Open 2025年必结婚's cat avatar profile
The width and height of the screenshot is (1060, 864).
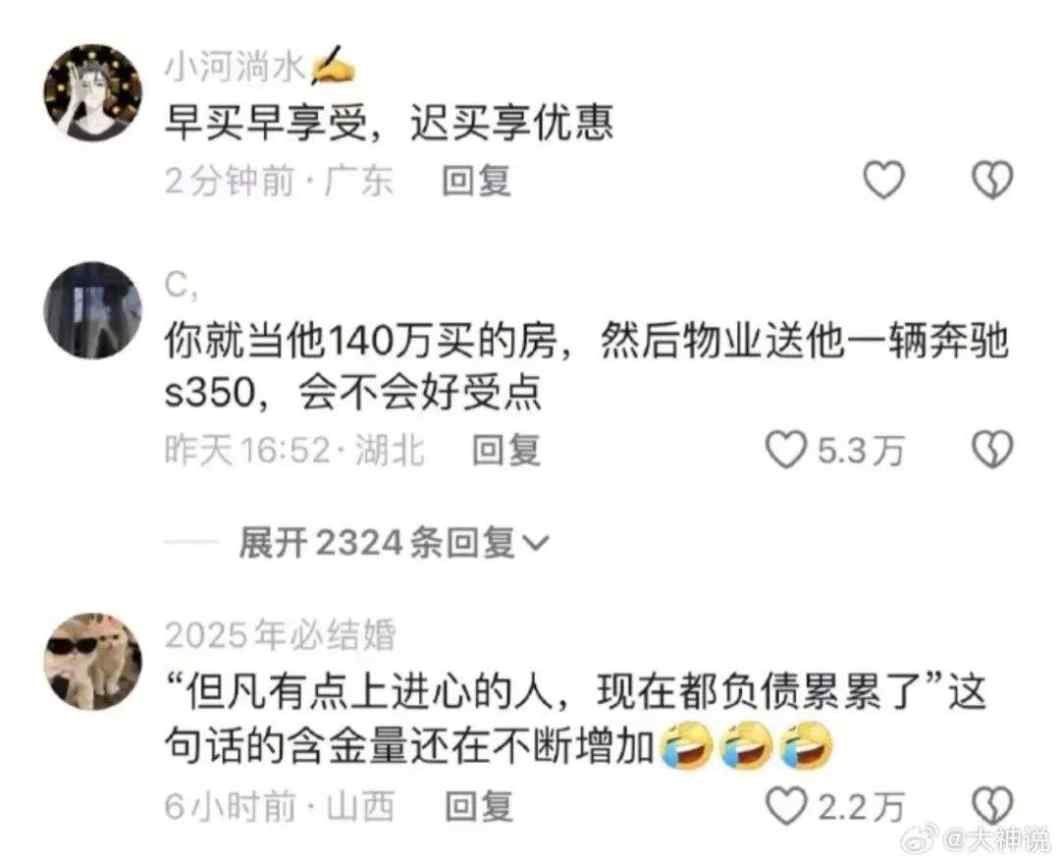click(x=92, y=662)
